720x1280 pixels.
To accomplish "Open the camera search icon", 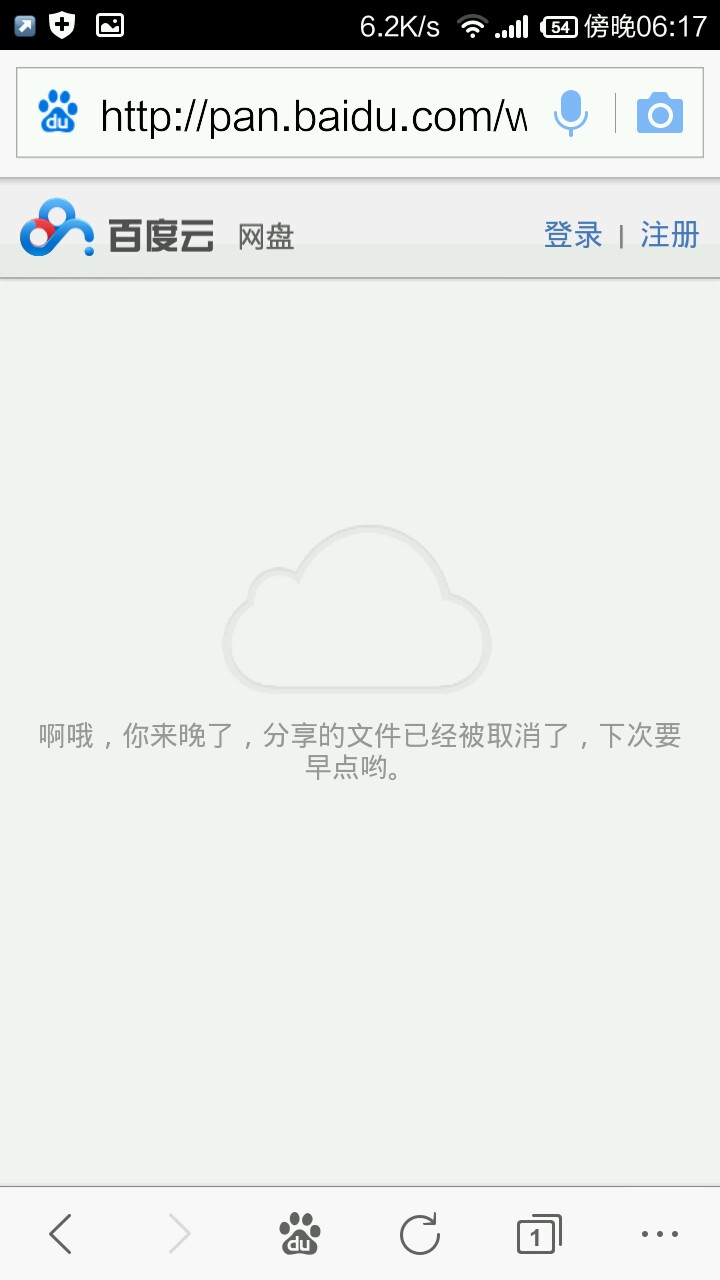I will coord(660,114).
